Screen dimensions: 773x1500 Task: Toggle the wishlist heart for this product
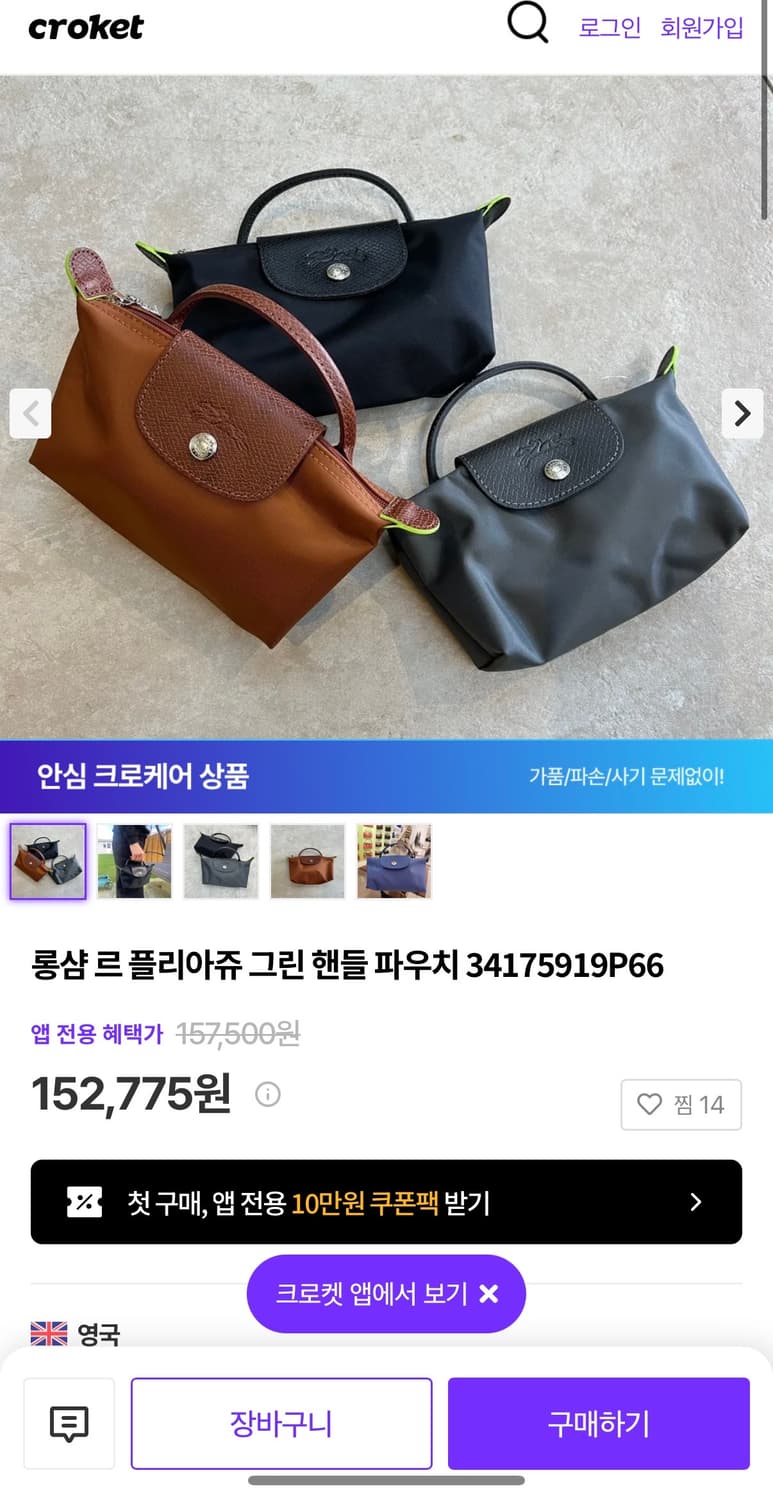click(651, 1105)
